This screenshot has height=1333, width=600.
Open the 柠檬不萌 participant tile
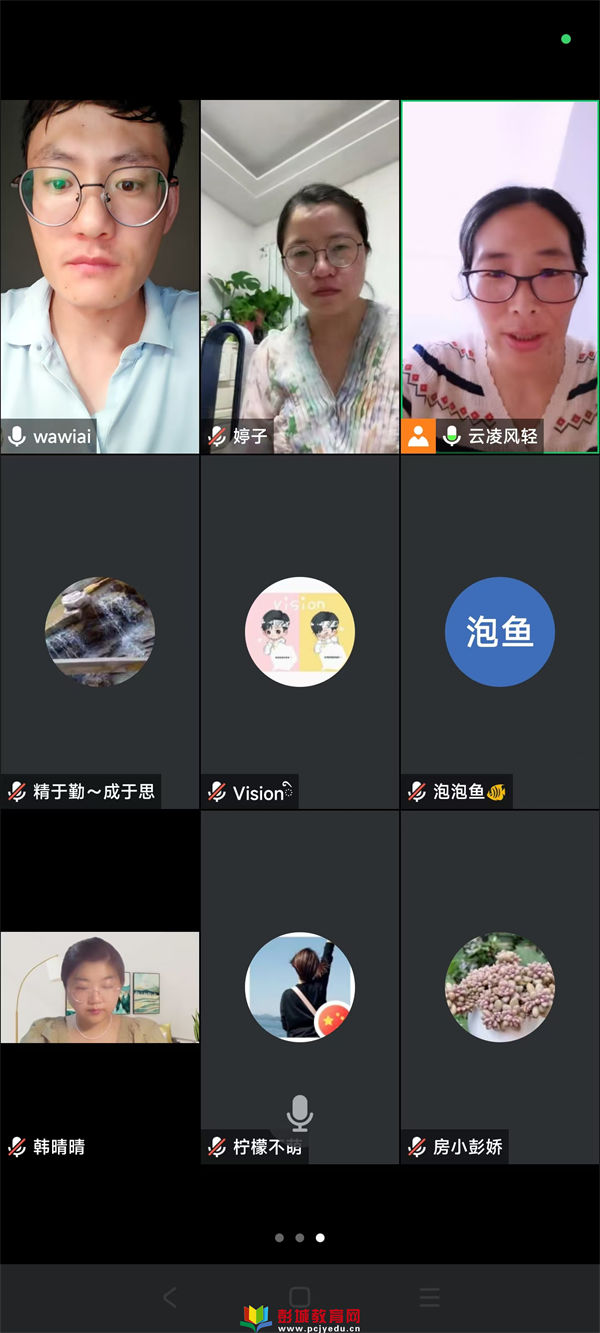(300, 987)
